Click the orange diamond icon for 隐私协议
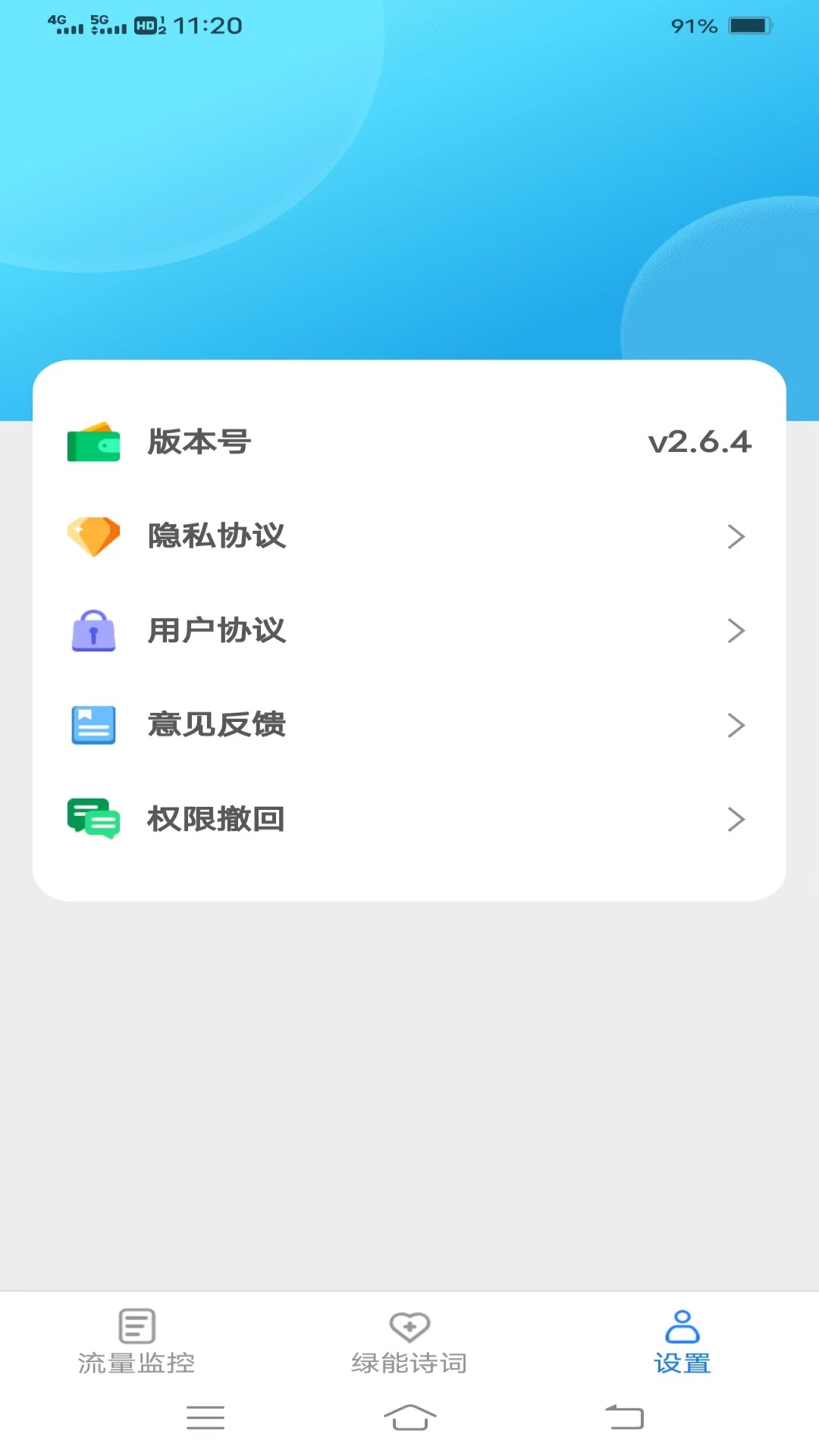The image size is (819, 1456). tap(93, 536)
